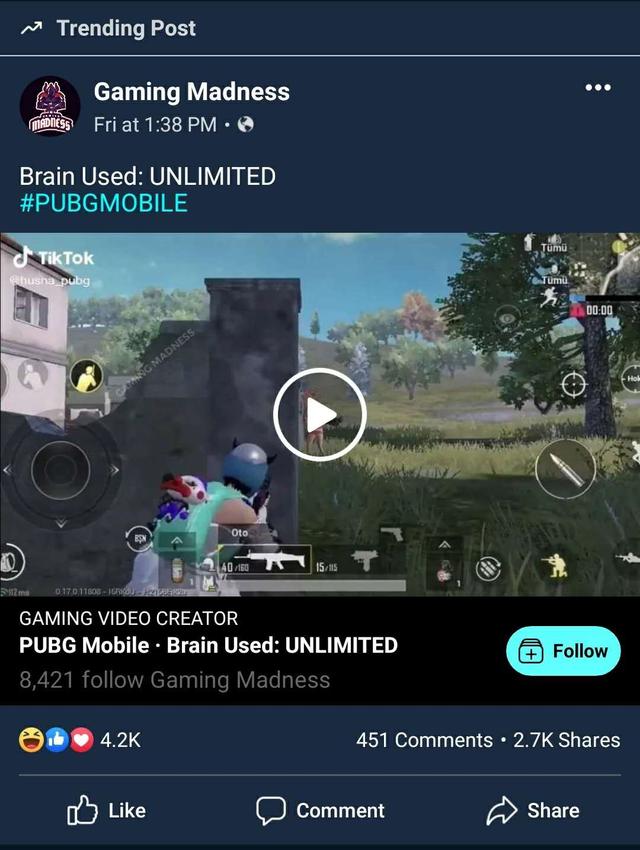This screenshot has width=640, height=850.
Task: Follow the Gaming Madness page
Action: point(564,651)
